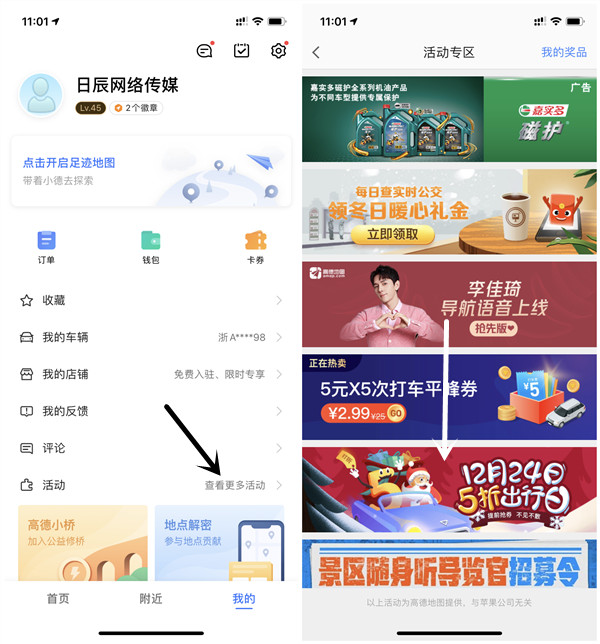Tap 查看更多活动 in the 活动 row
The height and width of the screenshot is (644, 600).
point(236,485)
